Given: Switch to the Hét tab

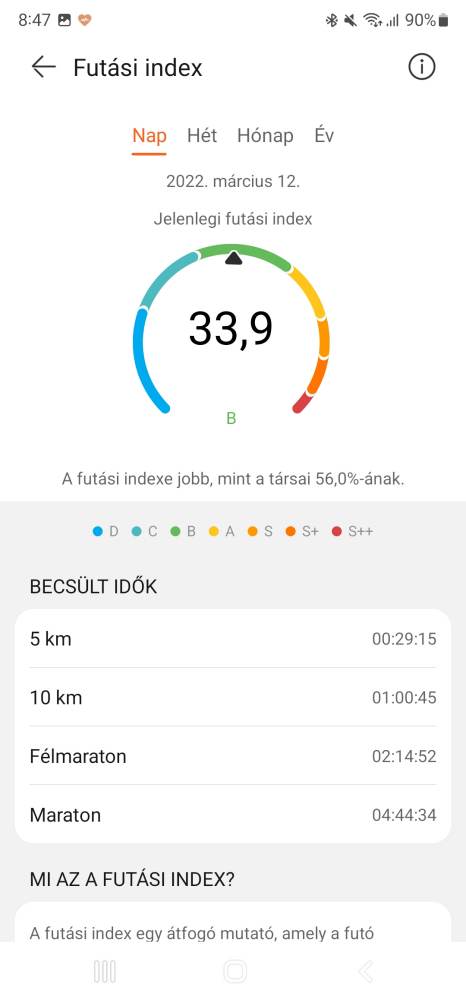Looking at the screenshot, I should pos(202,136).
